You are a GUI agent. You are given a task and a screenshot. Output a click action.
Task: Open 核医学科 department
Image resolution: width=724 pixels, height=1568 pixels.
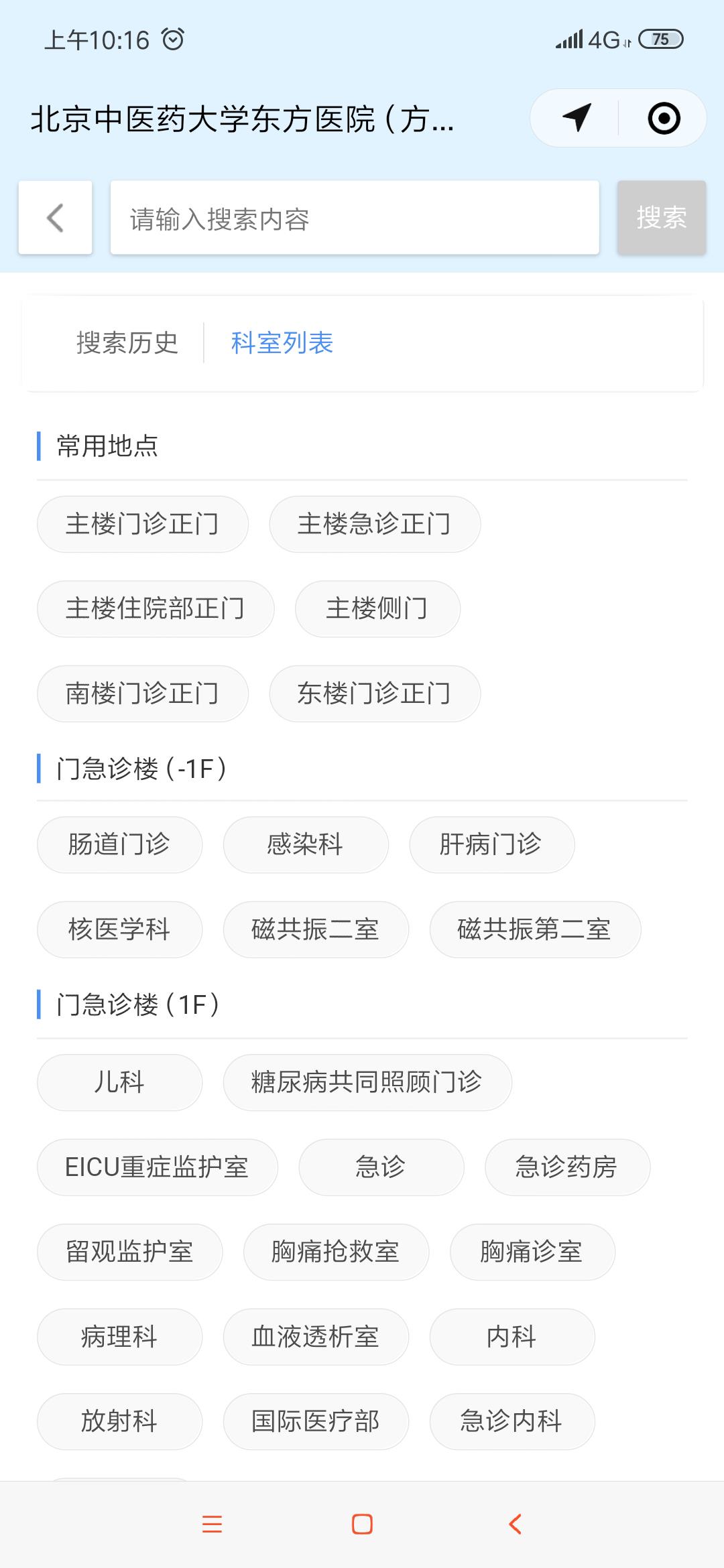coord(119,929)
